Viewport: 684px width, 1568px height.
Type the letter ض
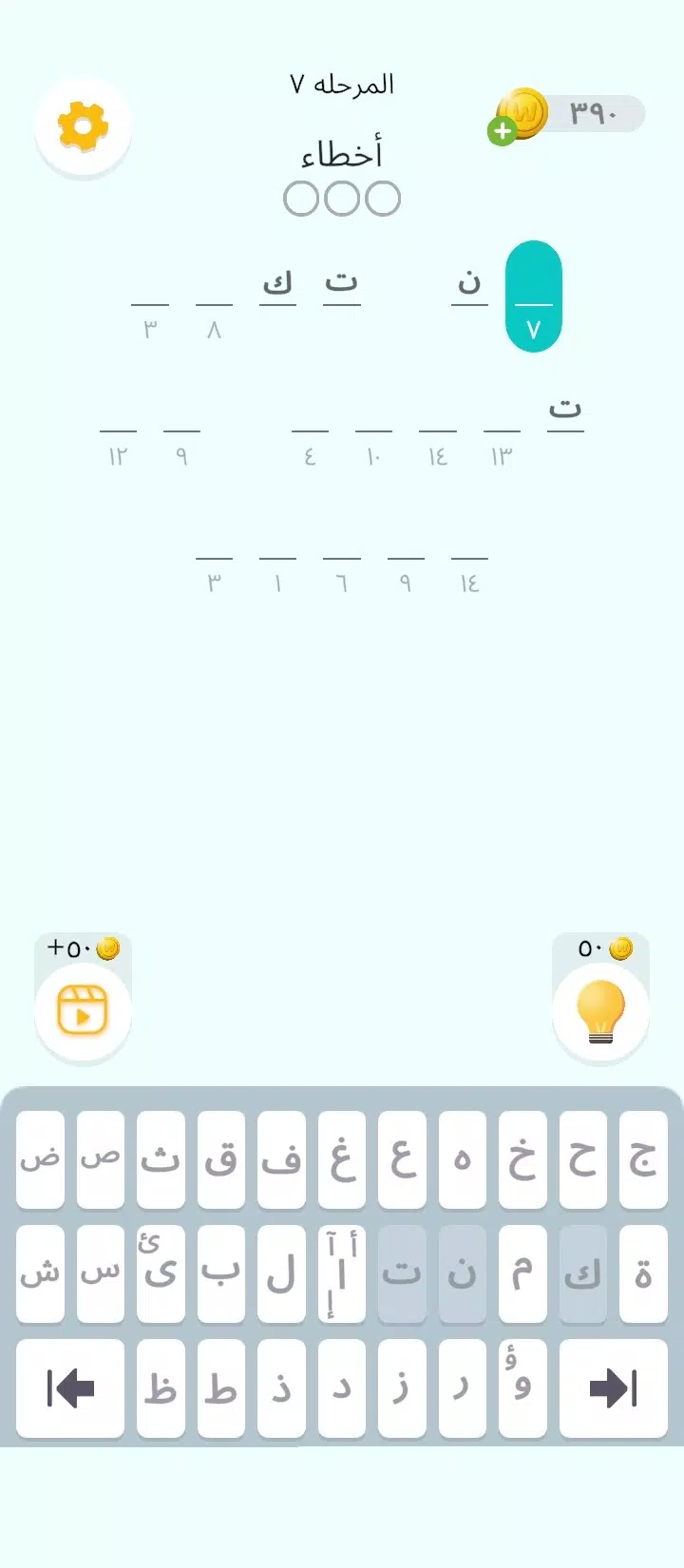[40, 1159]
